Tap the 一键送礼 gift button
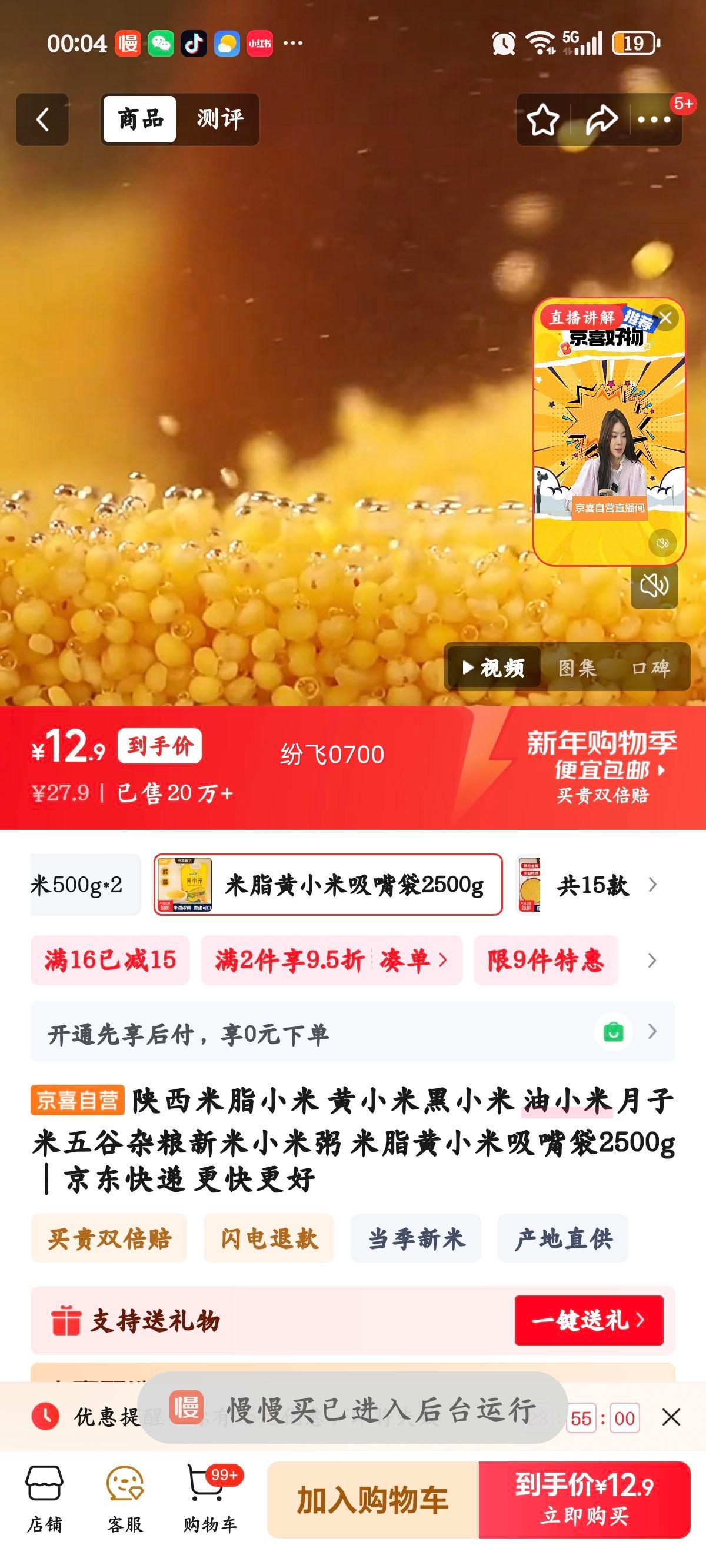The image size is (706, 1568). point(588,1320)
